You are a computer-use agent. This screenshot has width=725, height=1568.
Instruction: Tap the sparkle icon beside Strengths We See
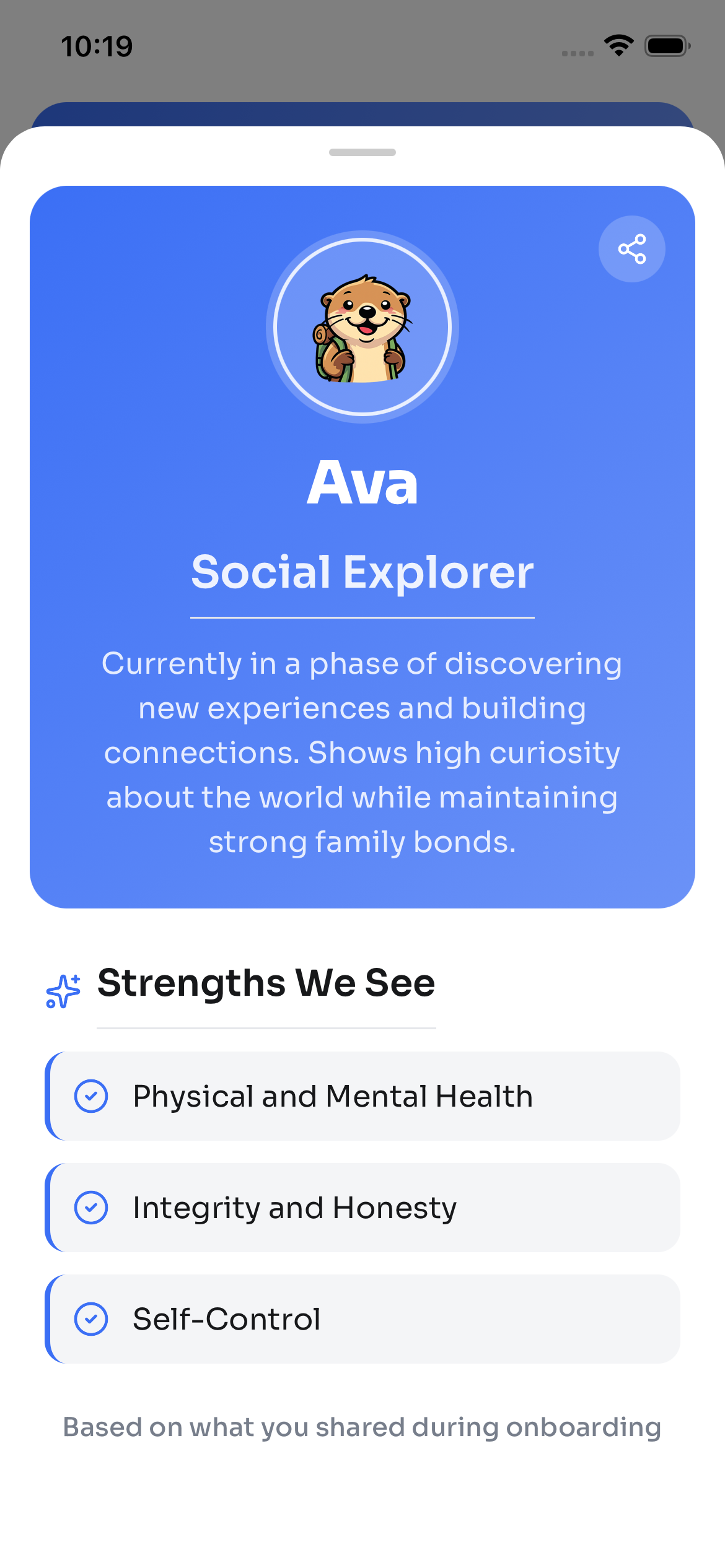point(62,986)
